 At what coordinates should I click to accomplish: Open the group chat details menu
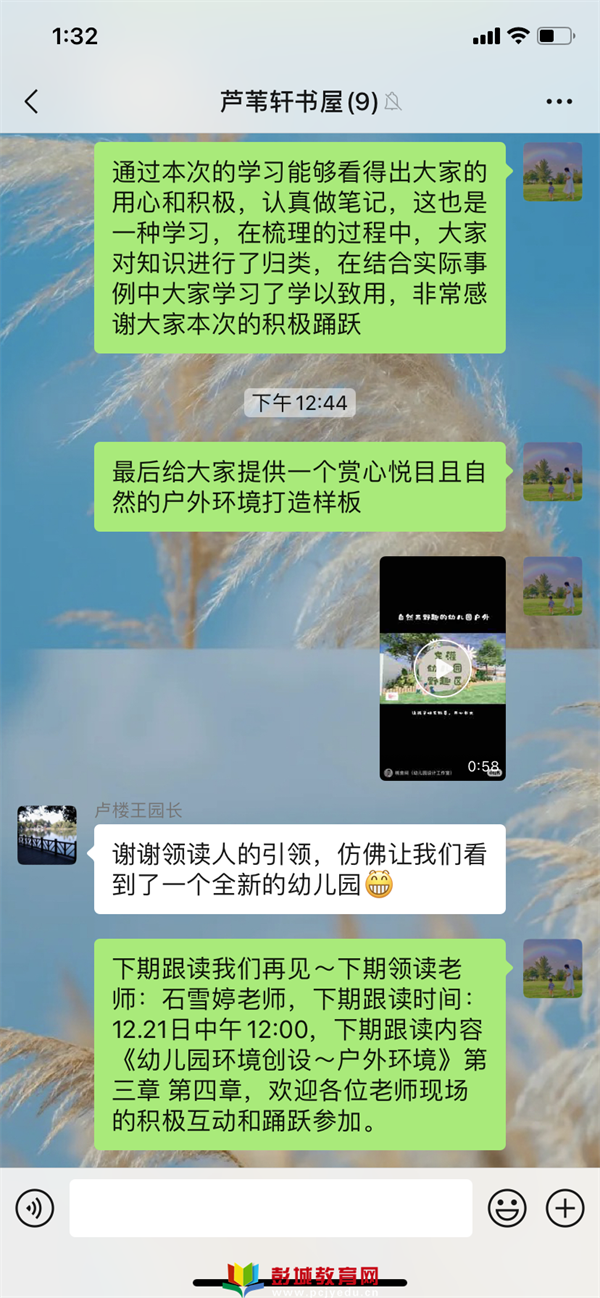(558, 101)
